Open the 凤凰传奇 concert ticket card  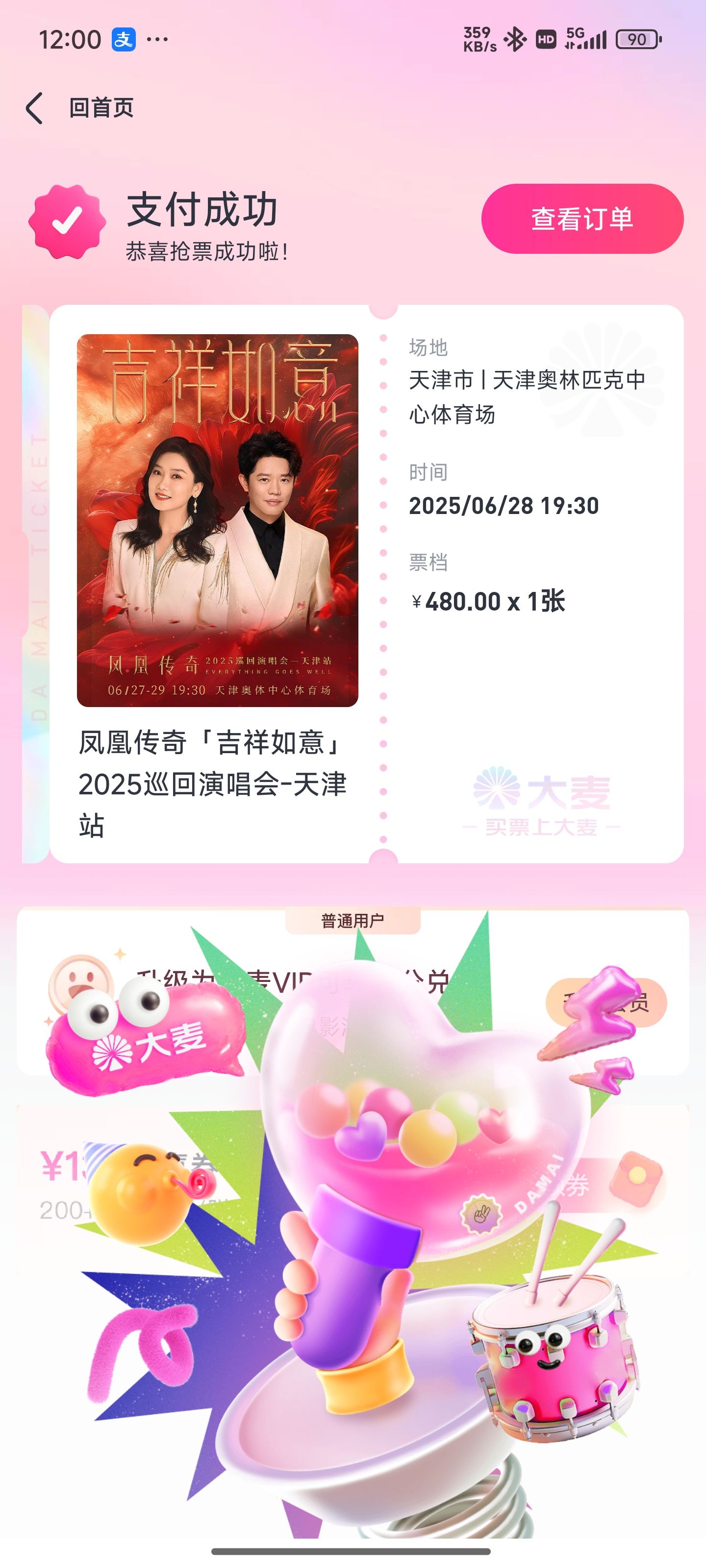point(366,584)
